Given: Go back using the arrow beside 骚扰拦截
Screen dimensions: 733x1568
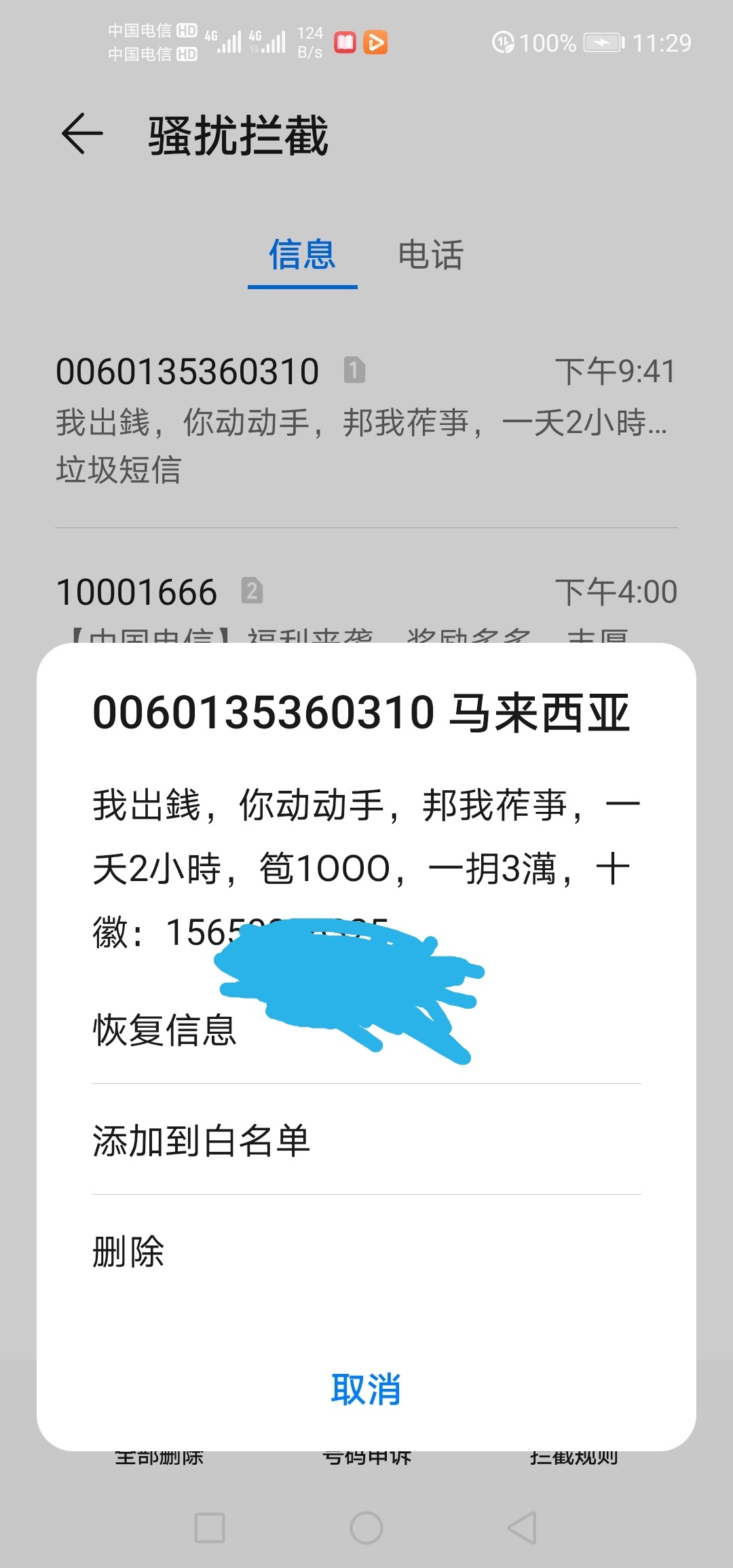Looking at the screenshot, I should 82,134.
